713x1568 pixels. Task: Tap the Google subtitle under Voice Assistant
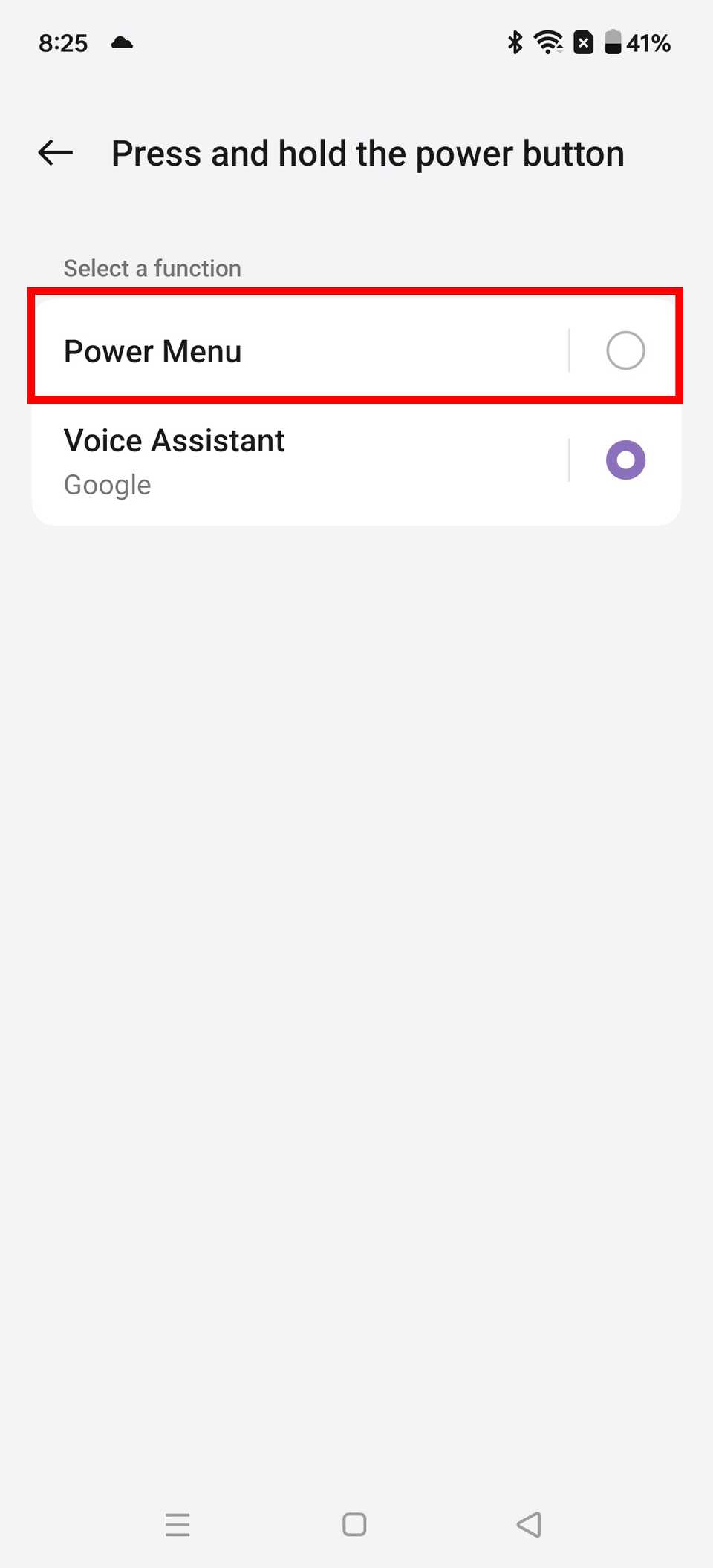(x=107, y=484)
